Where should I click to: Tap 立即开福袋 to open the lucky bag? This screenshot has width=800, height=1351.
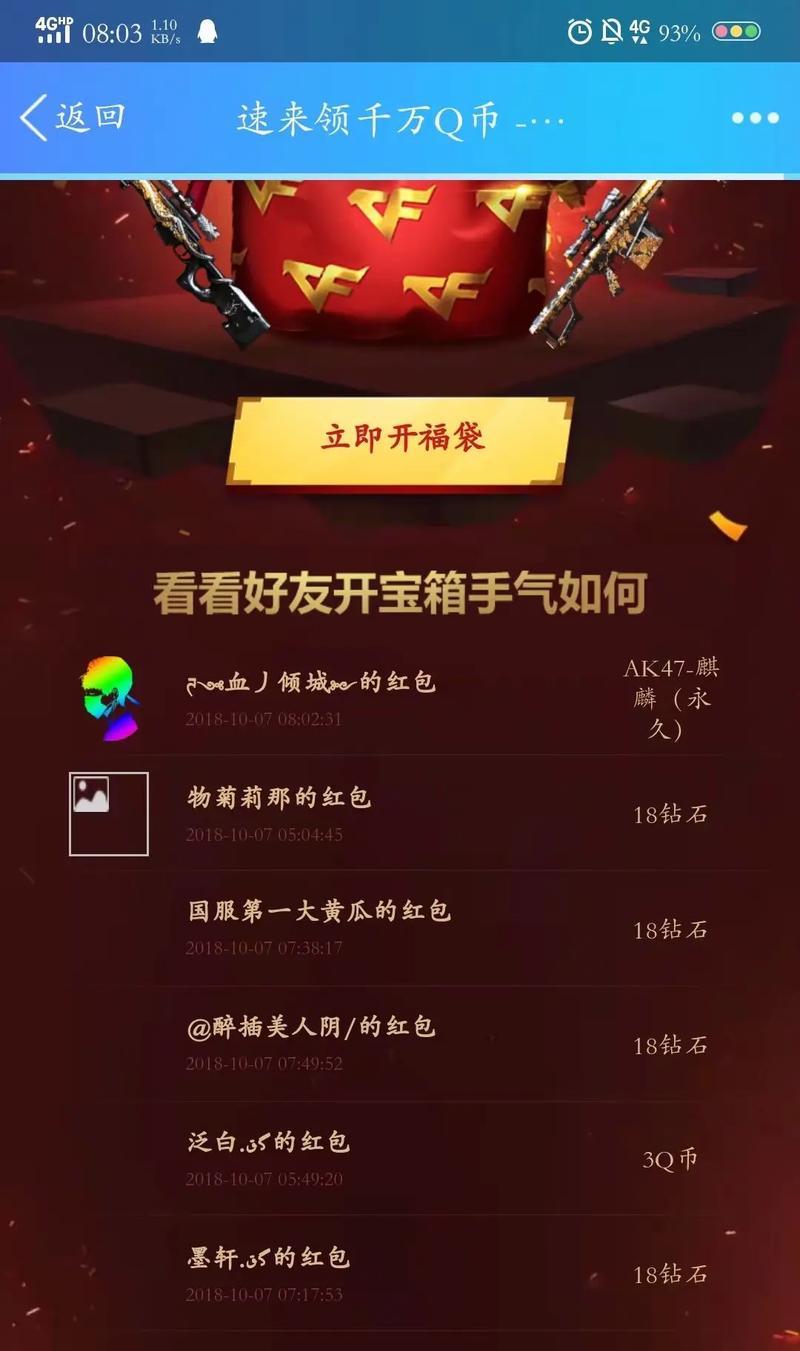[401, 439]
